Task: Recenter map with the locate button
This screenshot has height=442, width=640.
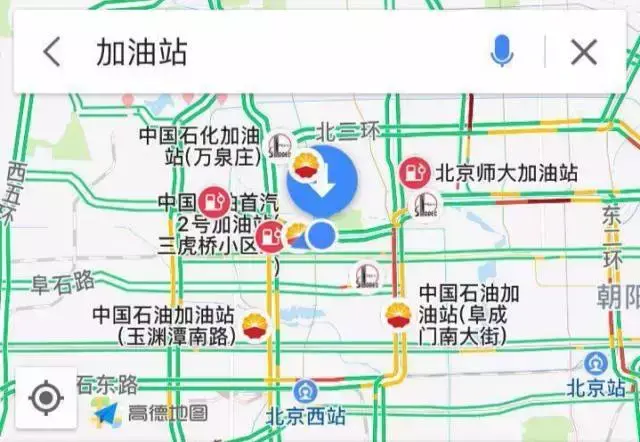Action: pyautogui.click(x=45, y=398)
